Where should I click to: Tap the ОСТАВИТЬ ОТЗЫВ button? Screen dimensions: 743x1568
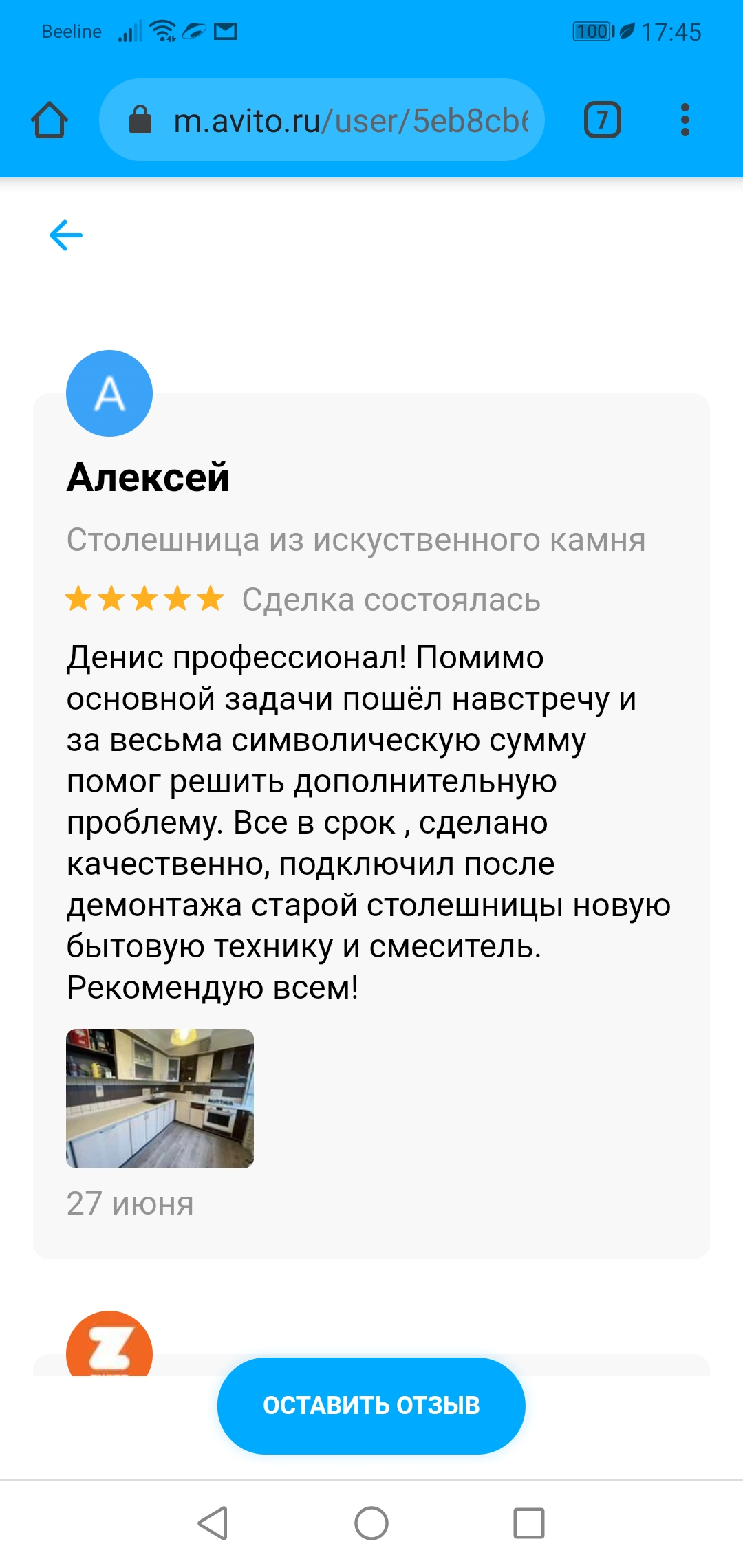pyautogui.click(x=371, y=1405)
